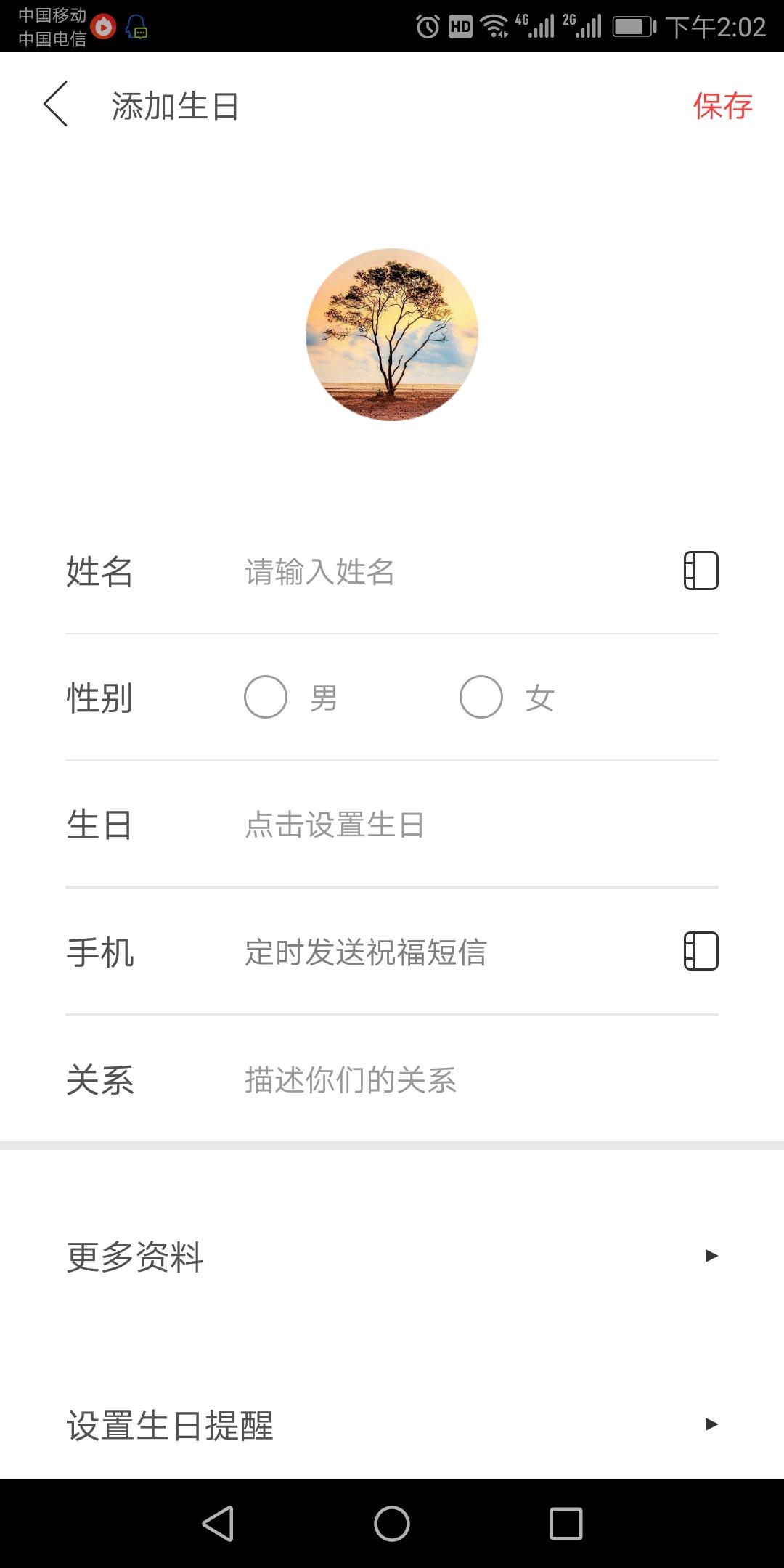Select 女 as the gender
The height and width of the screenshot is (1568, 784).
482,698
